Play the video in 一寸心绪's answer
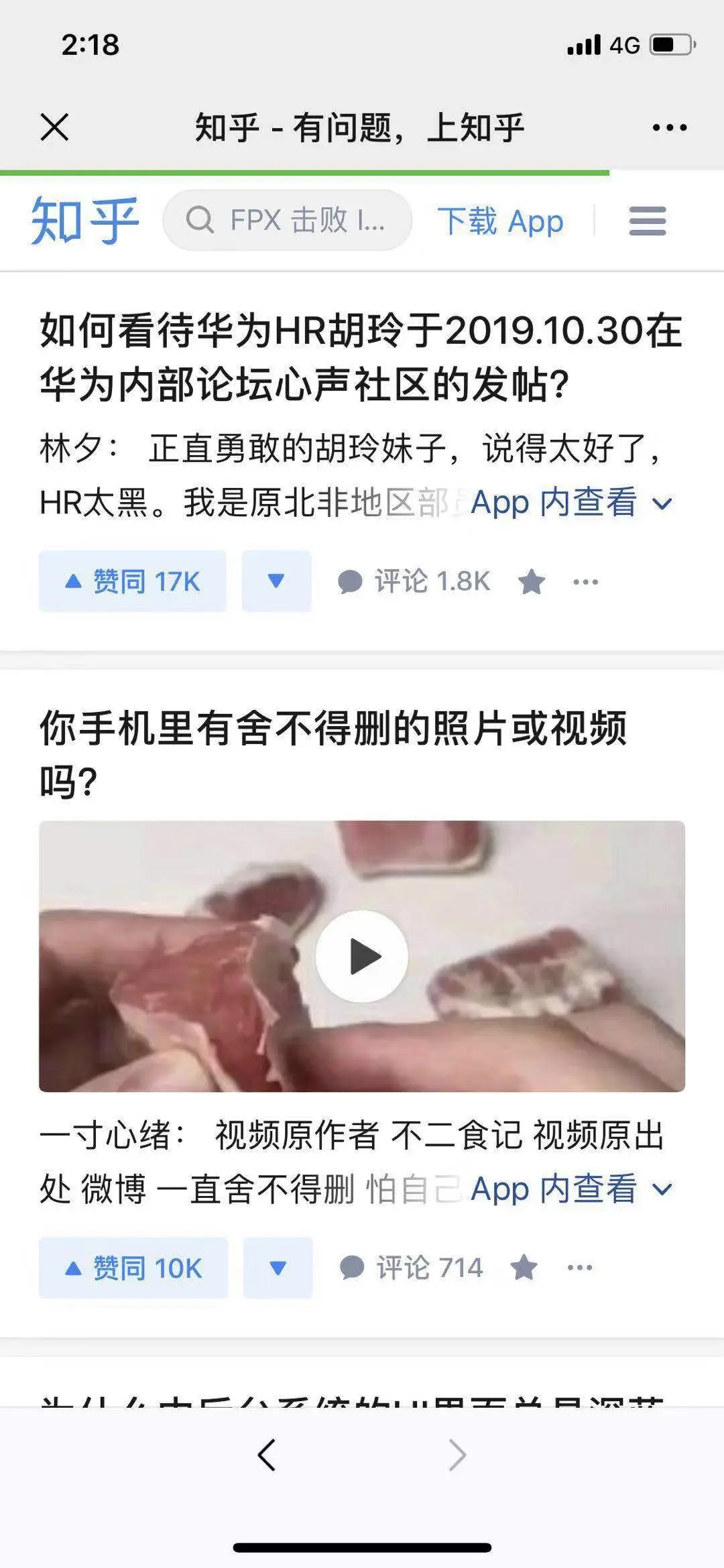Image resolution: width=724 pixels, height=1568 pixels. point(362,957)
